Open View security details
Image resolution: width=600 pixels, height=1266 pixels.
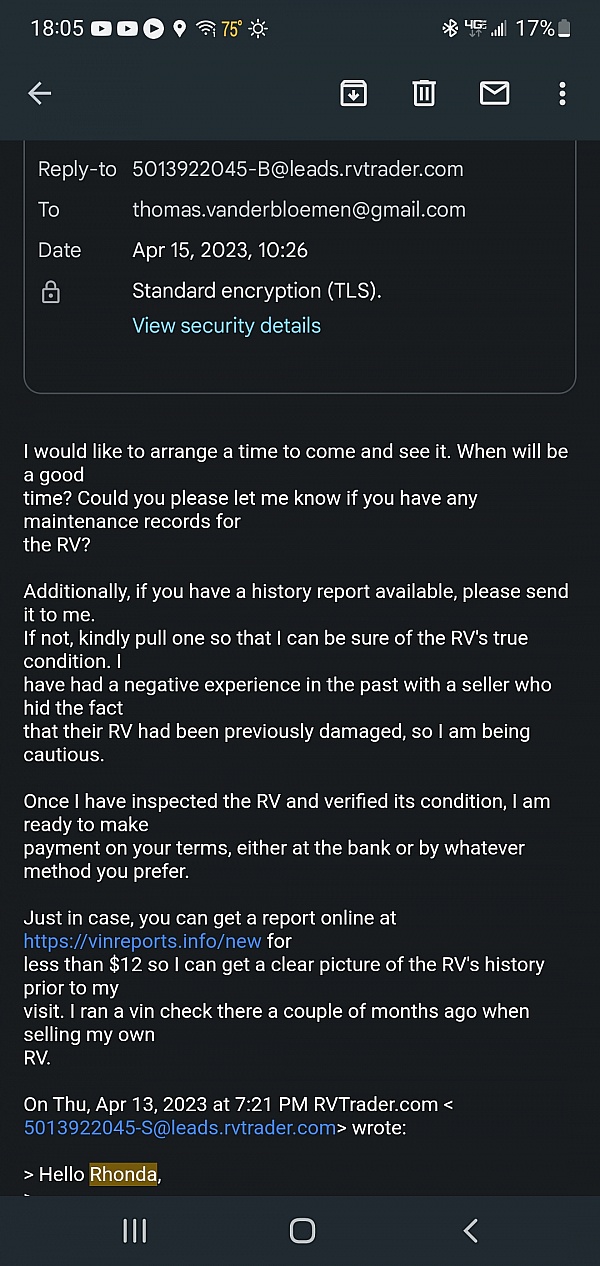point(227,325)
